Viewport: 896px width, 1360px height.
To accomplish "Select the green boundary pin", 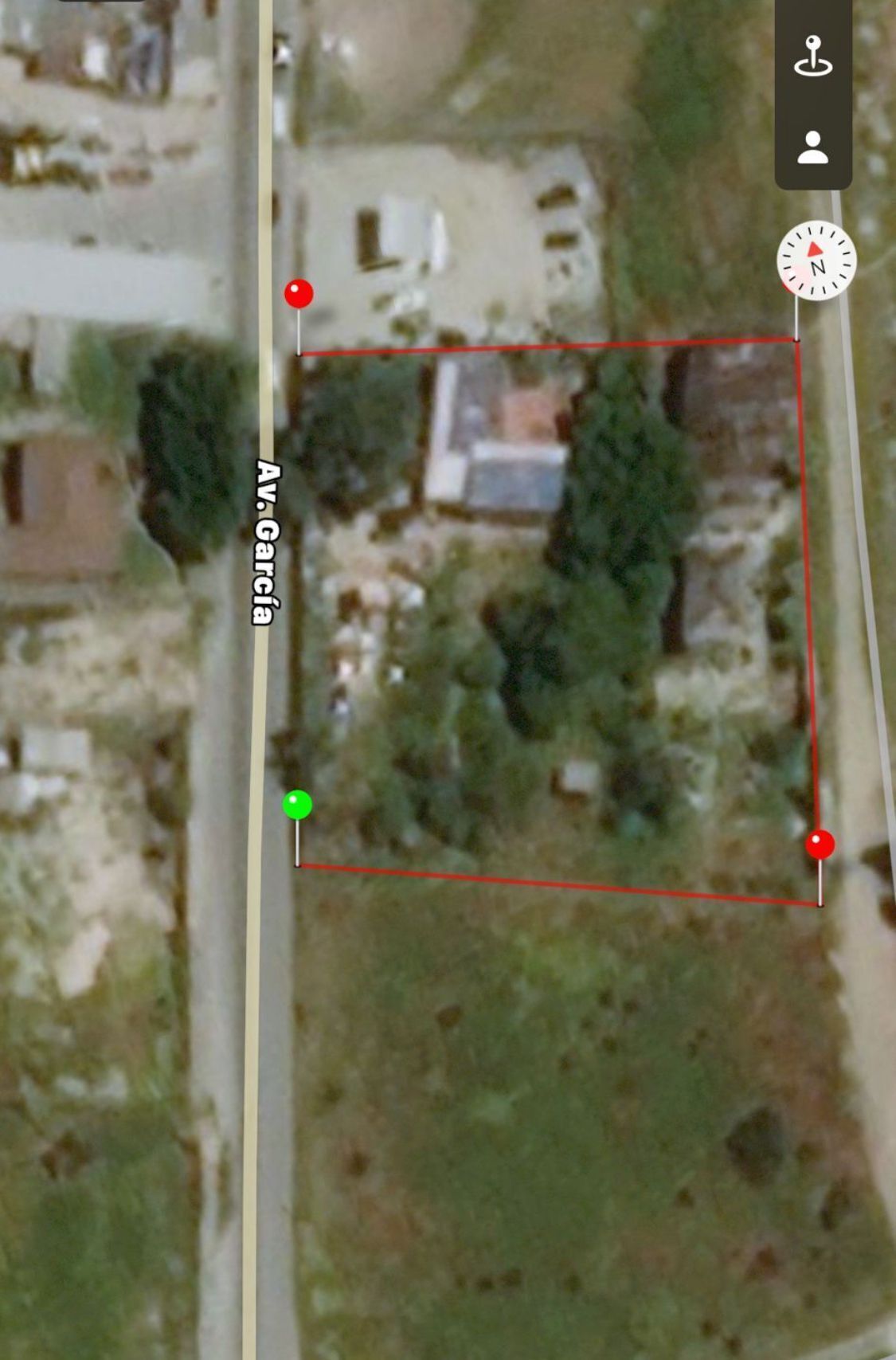I will click(297, 805).
